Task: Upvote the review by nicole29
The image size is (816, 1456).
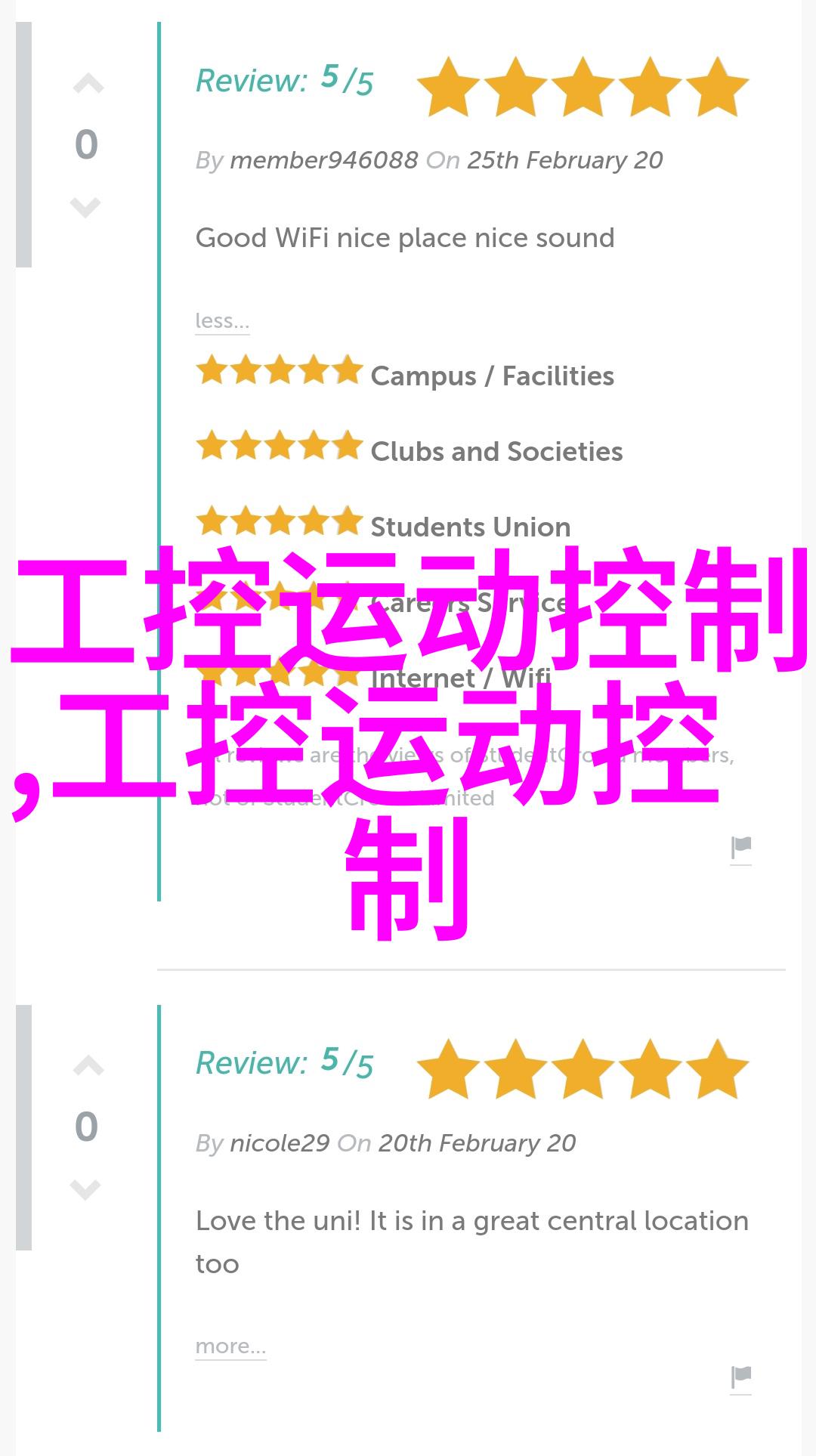Action: tap(88, 1066)
